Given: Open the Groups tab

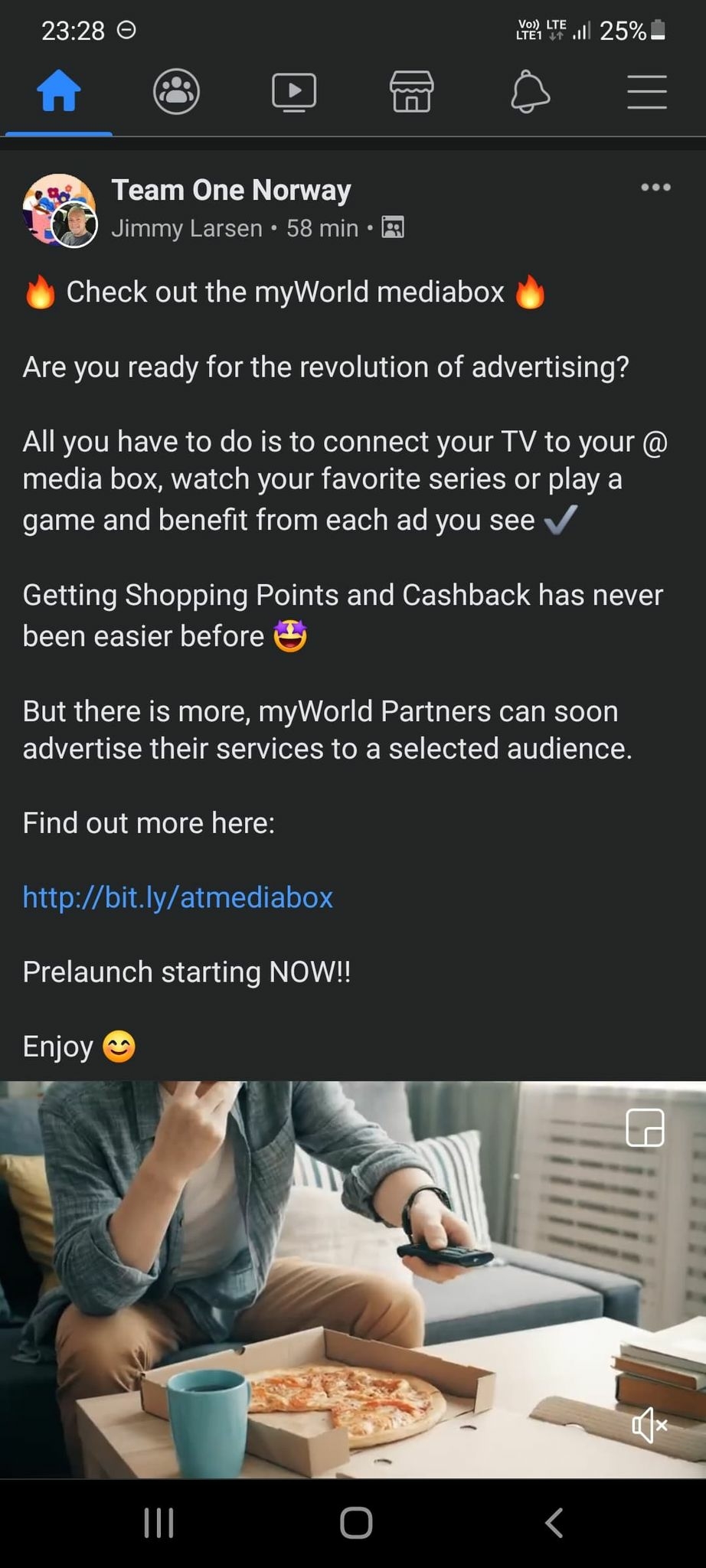Looking at the screenshot, I should click(176, 92).
